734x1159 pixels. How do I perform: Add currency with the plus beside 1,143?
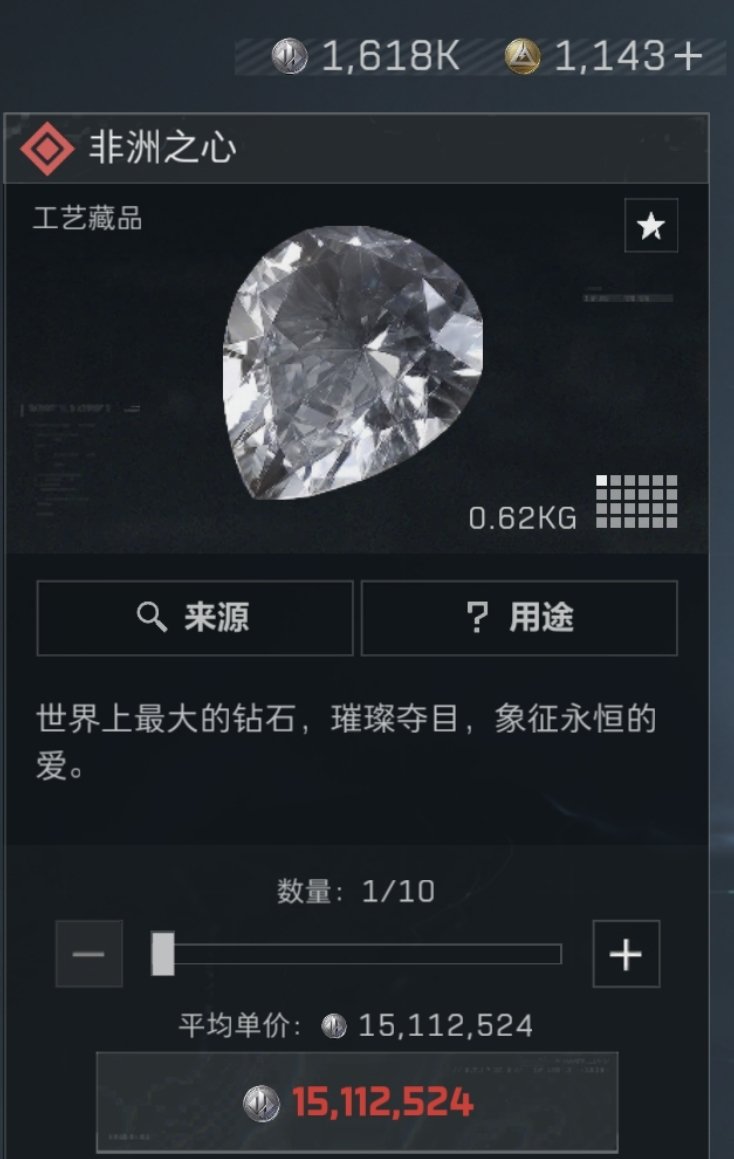(687, 57)
